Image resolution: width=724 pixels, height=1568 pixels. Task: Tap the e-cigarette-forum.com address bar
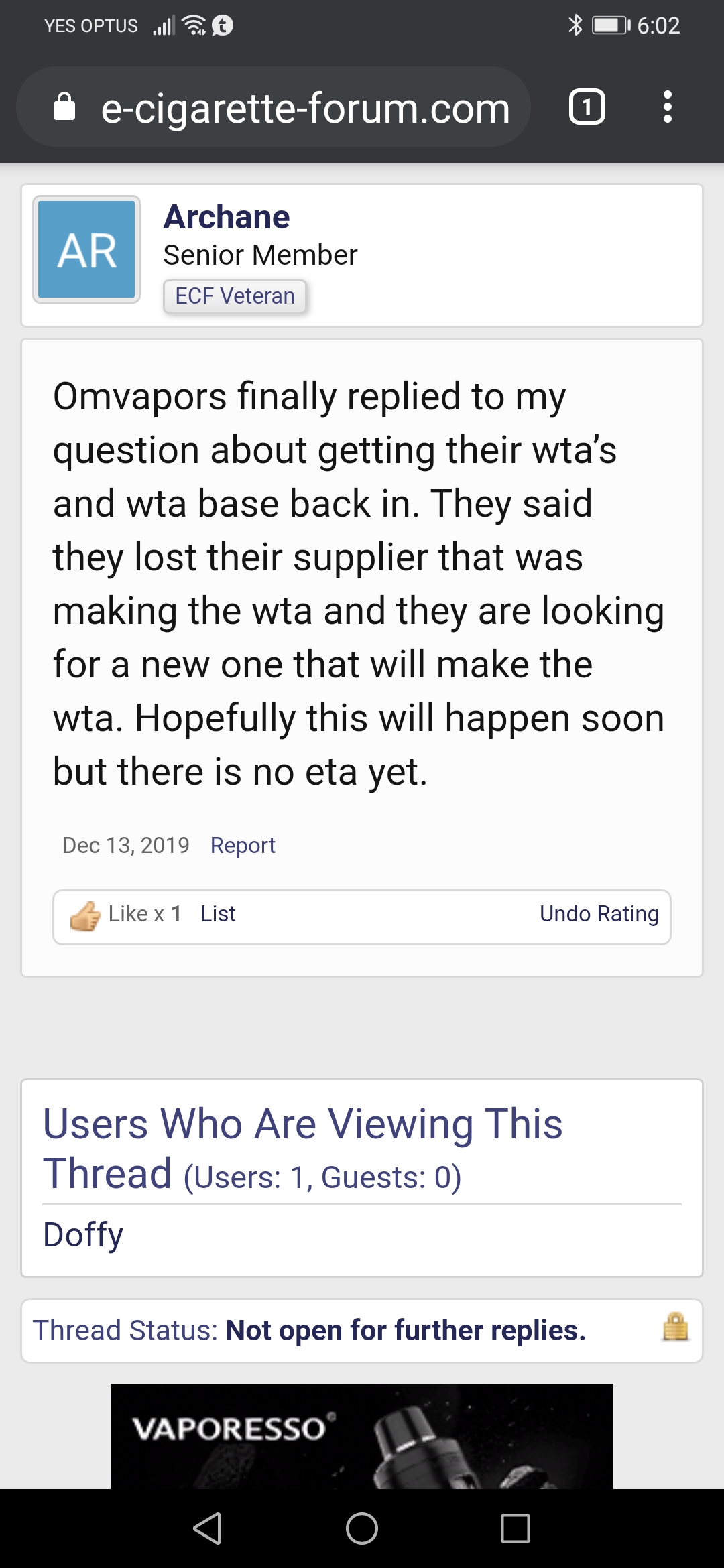(305, 108)
